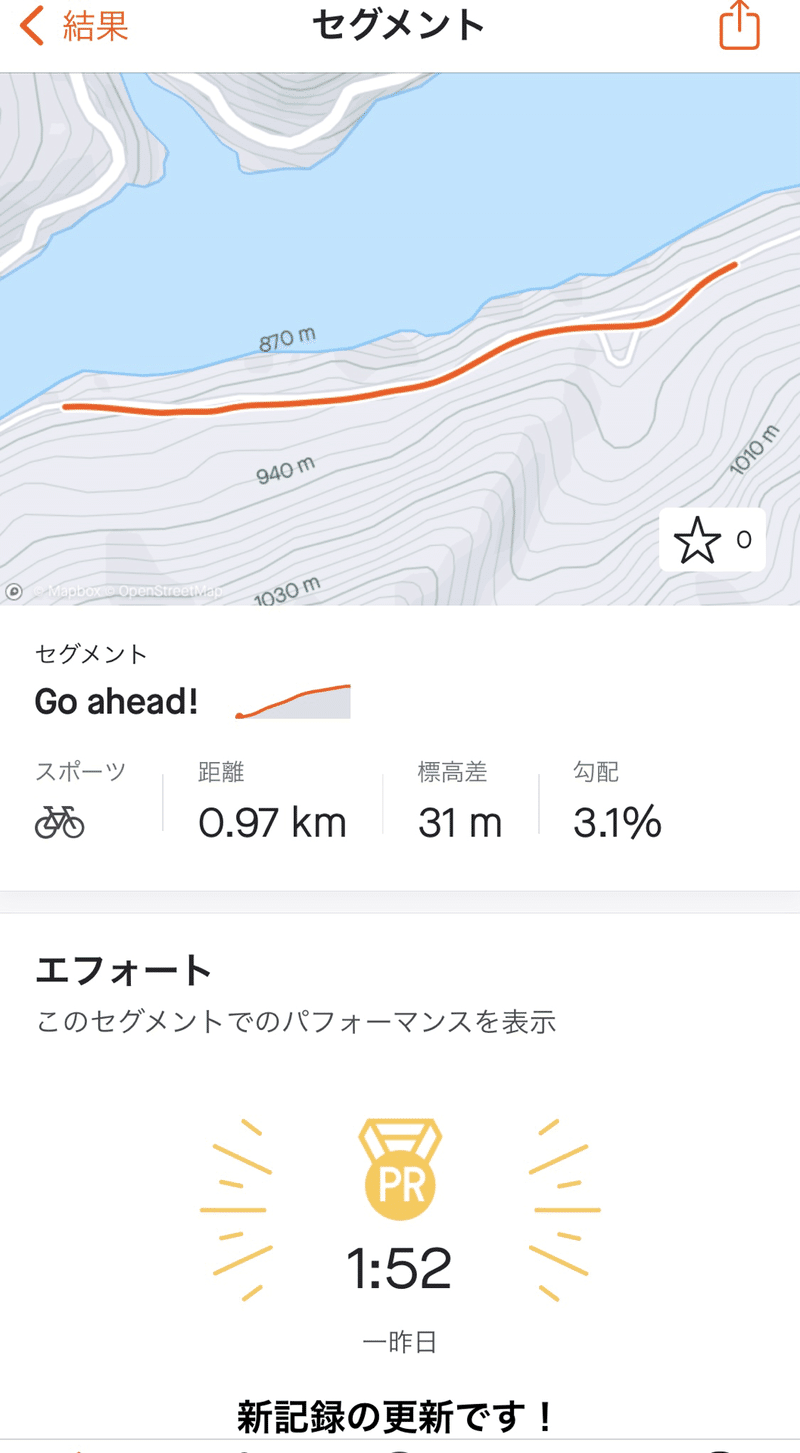Image resolution: width=800 pixels, height=1453 pixels.
Task: Tap the elevation profile graph beside Go ahead!
Action: pyautogui.click(x=291, y=701)
